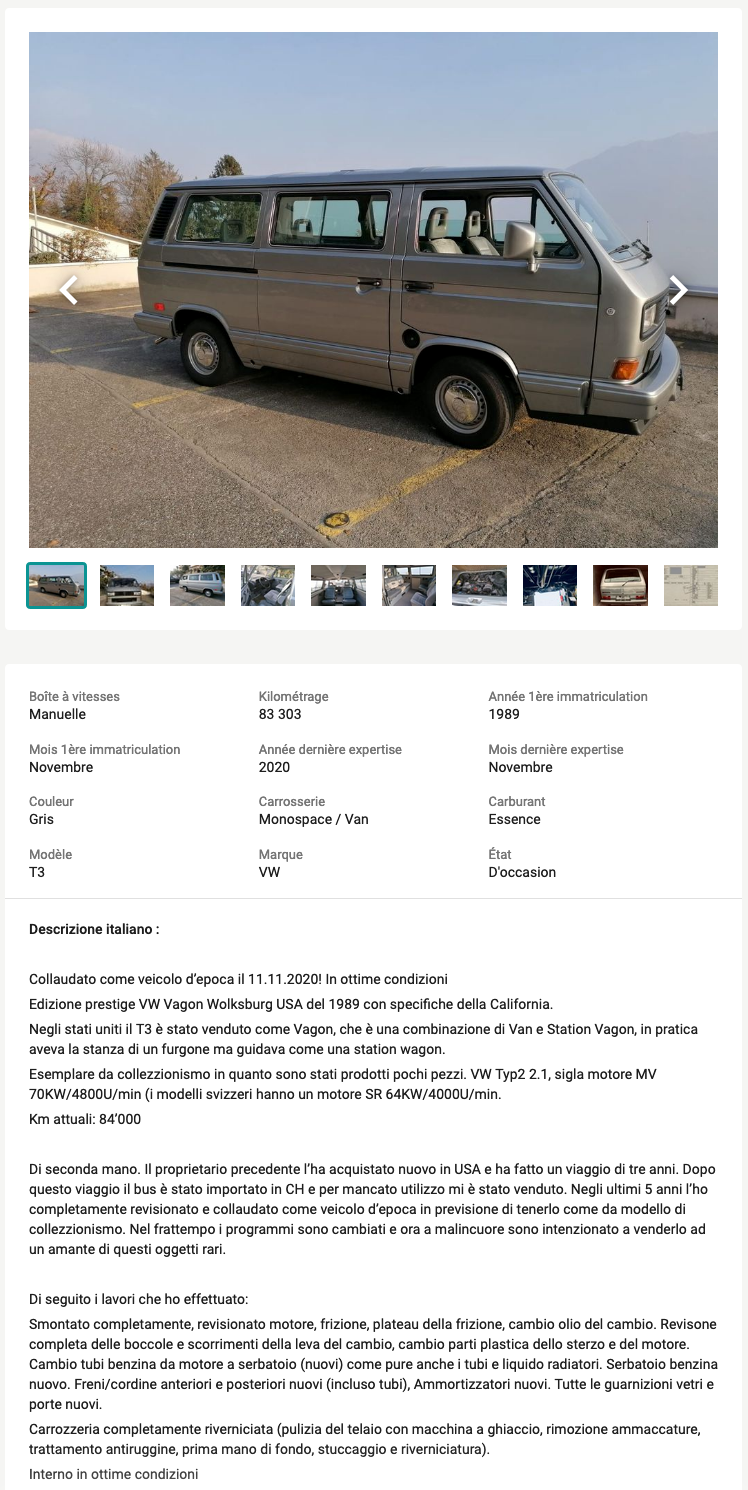Show the next photo with right arrow

coord(678,290)
